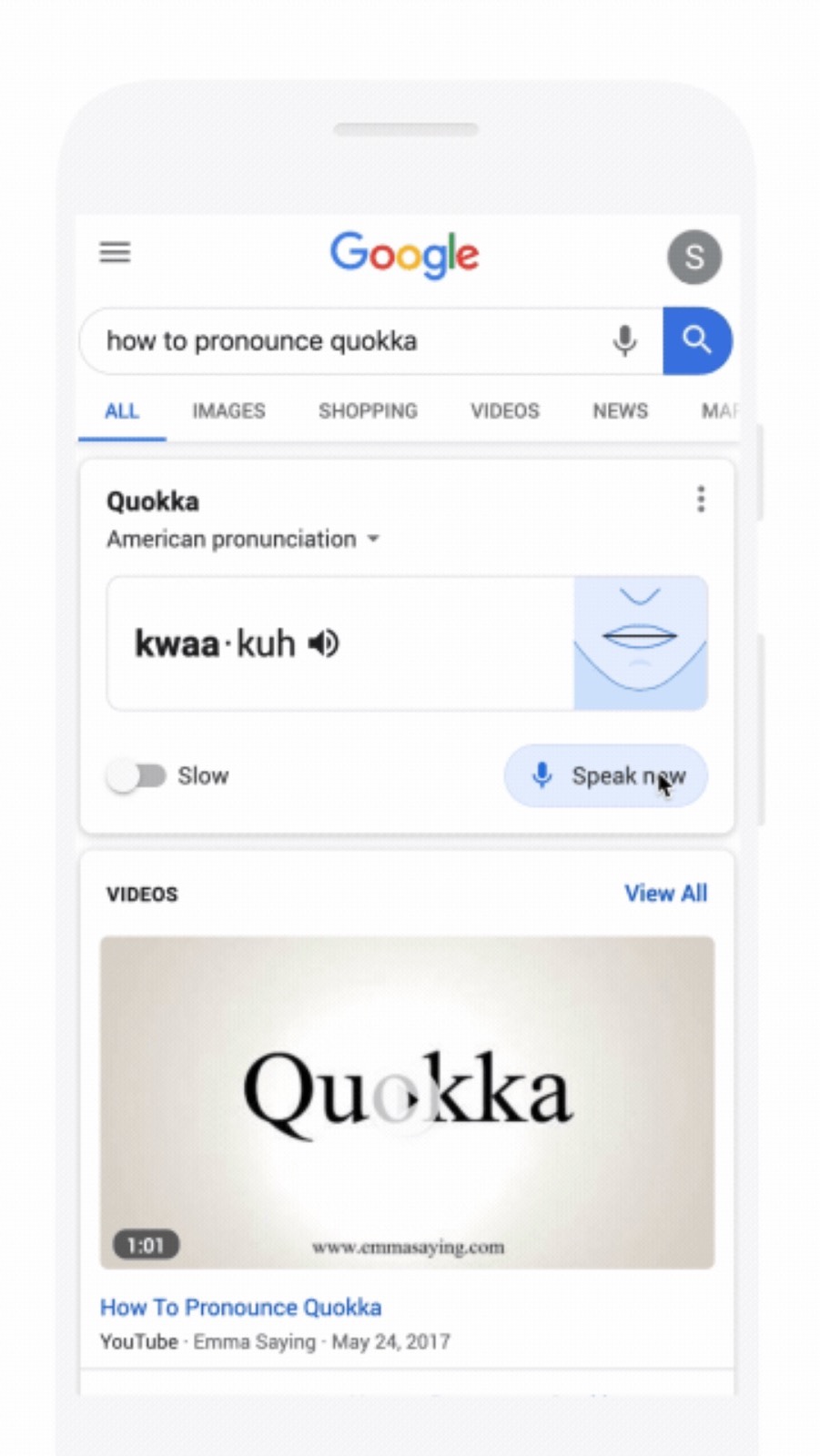
Task: Switch to the Videos tab
Action: (504, 411)
